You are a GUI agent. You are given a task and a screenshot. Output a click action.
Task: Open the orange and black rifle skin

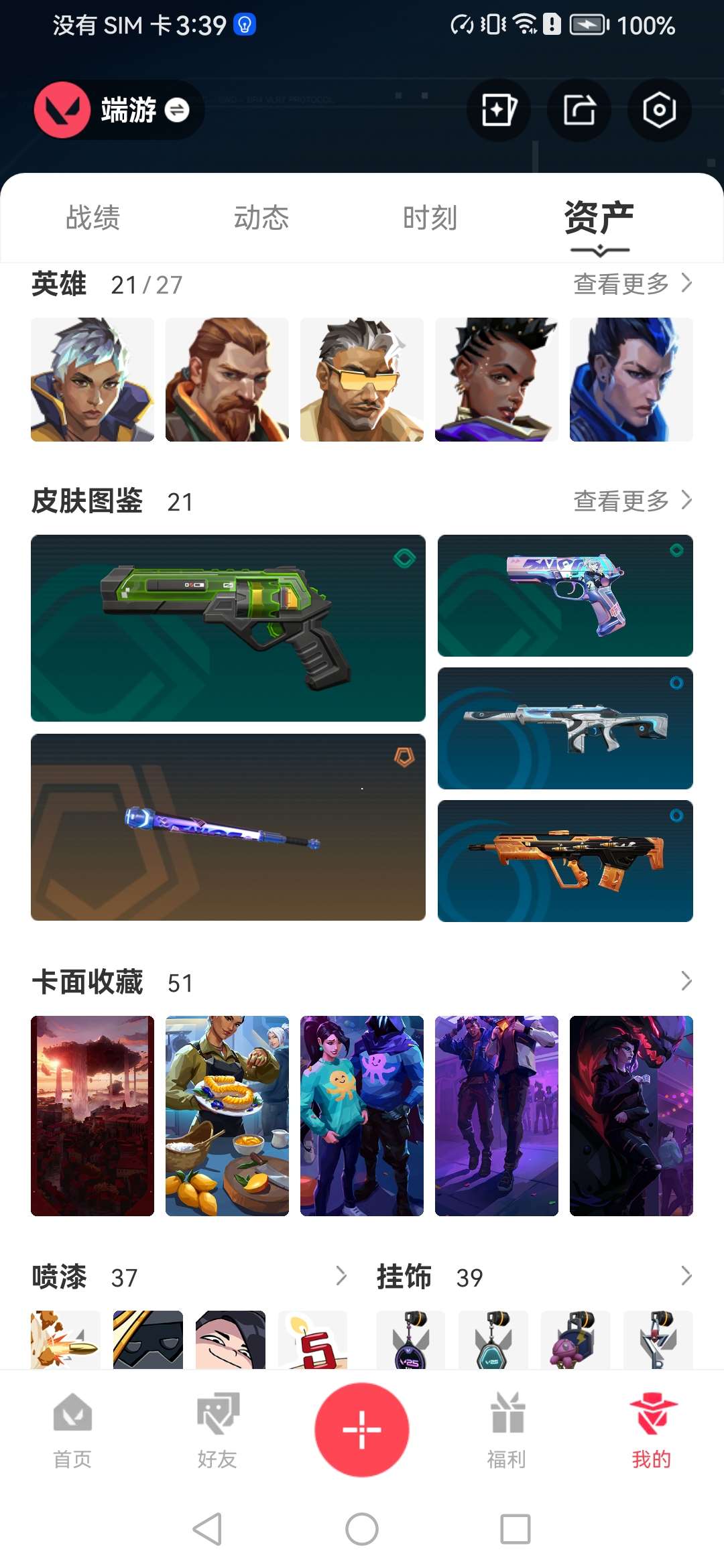(x=565, y=861)
